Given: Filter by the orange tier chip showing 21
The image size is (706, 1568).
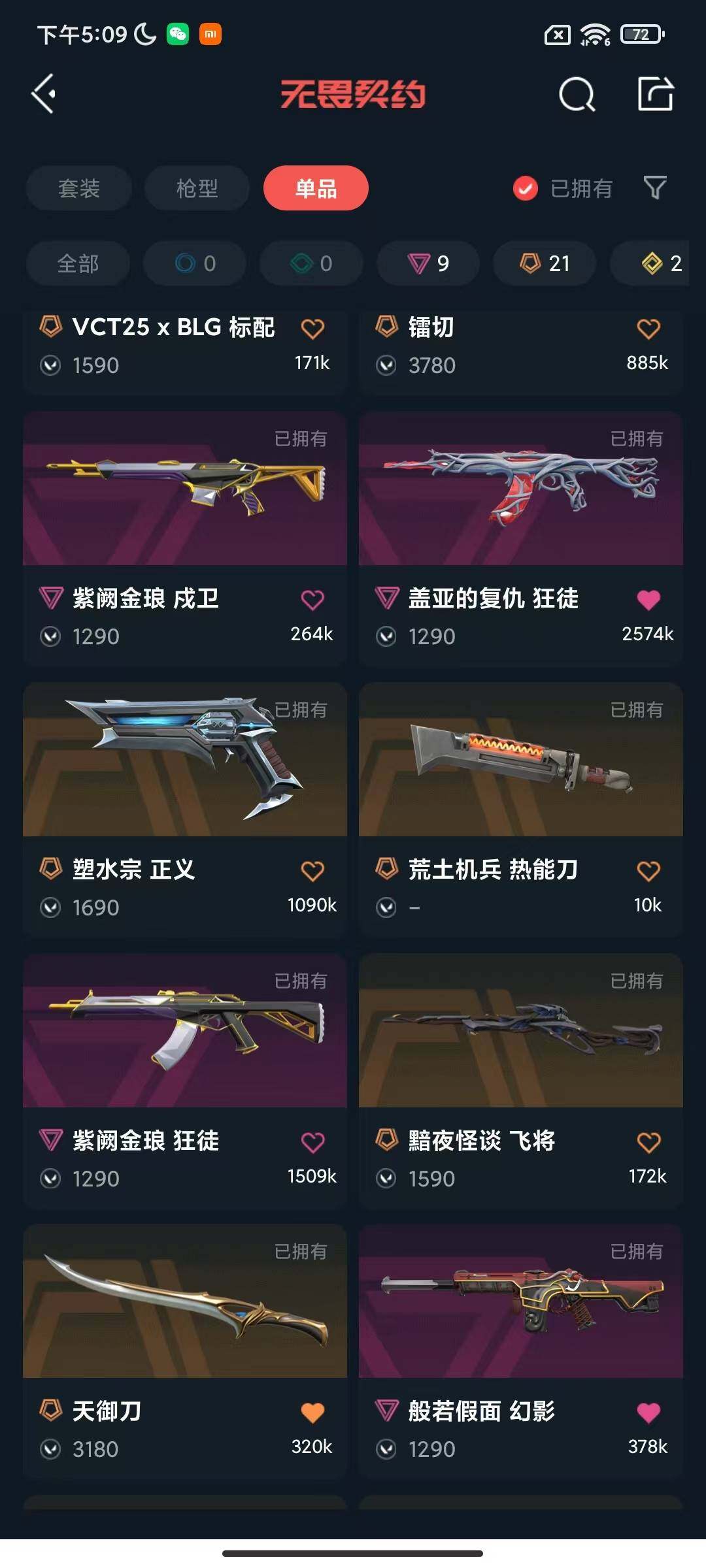Looking at the screenshot, I should pyautogui.click(x=545, y=263).
